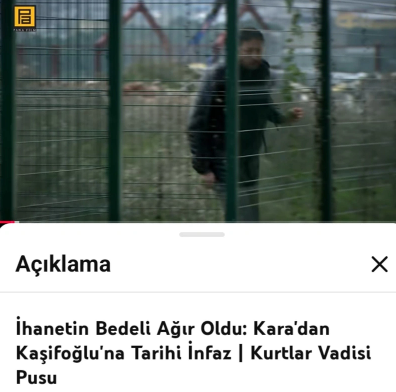Tap the video player area
The height and width of the screenshot is (392, 396).
coord(198,111)
